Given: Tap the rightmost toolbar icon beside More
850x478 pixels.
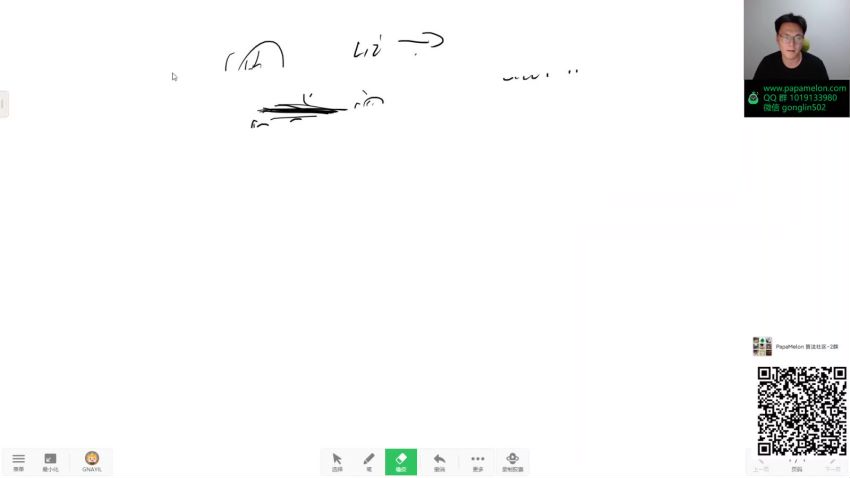Looking at the screenshot, I should [x=512, y=461].
